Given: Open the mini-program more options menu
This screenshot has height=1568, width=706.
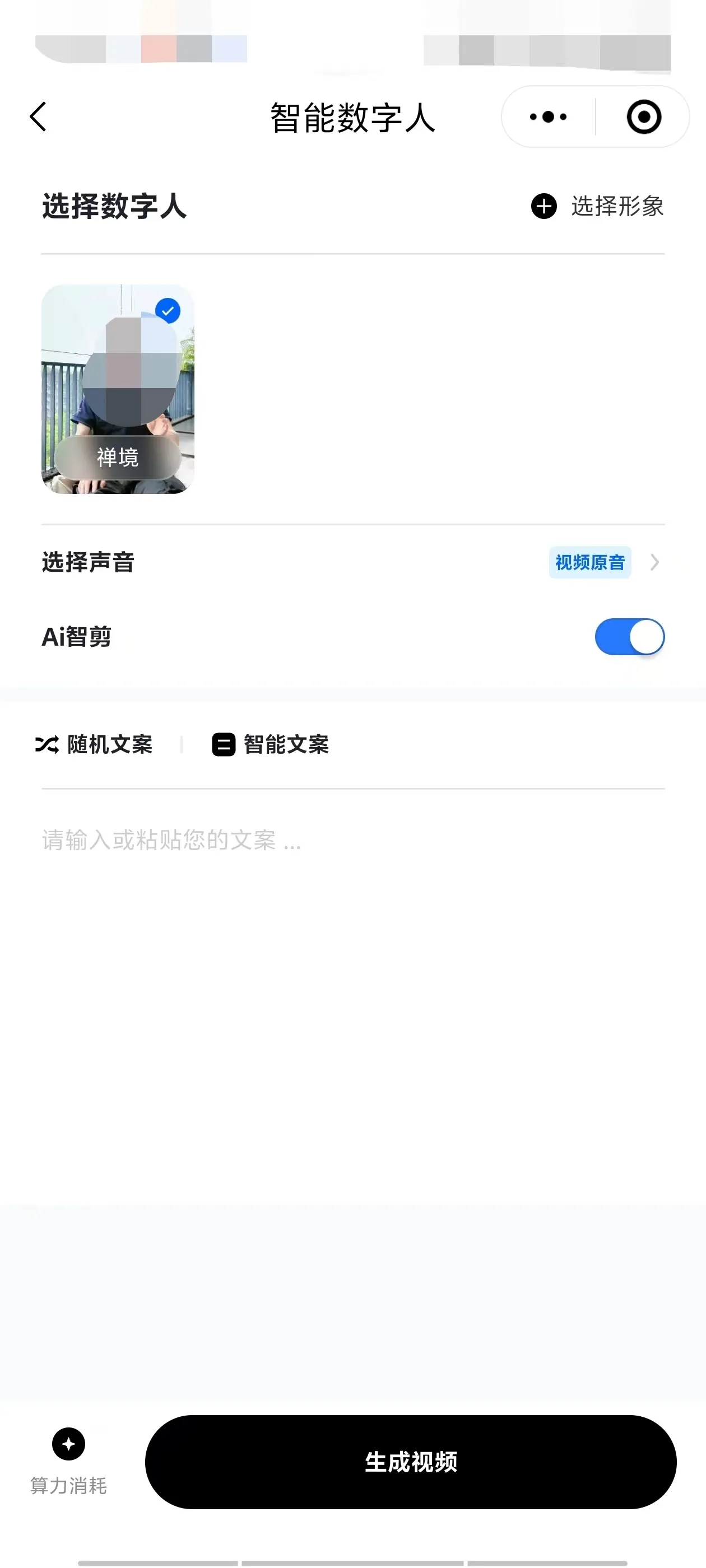Looking at the screenshot, I should tap(548, 117).
